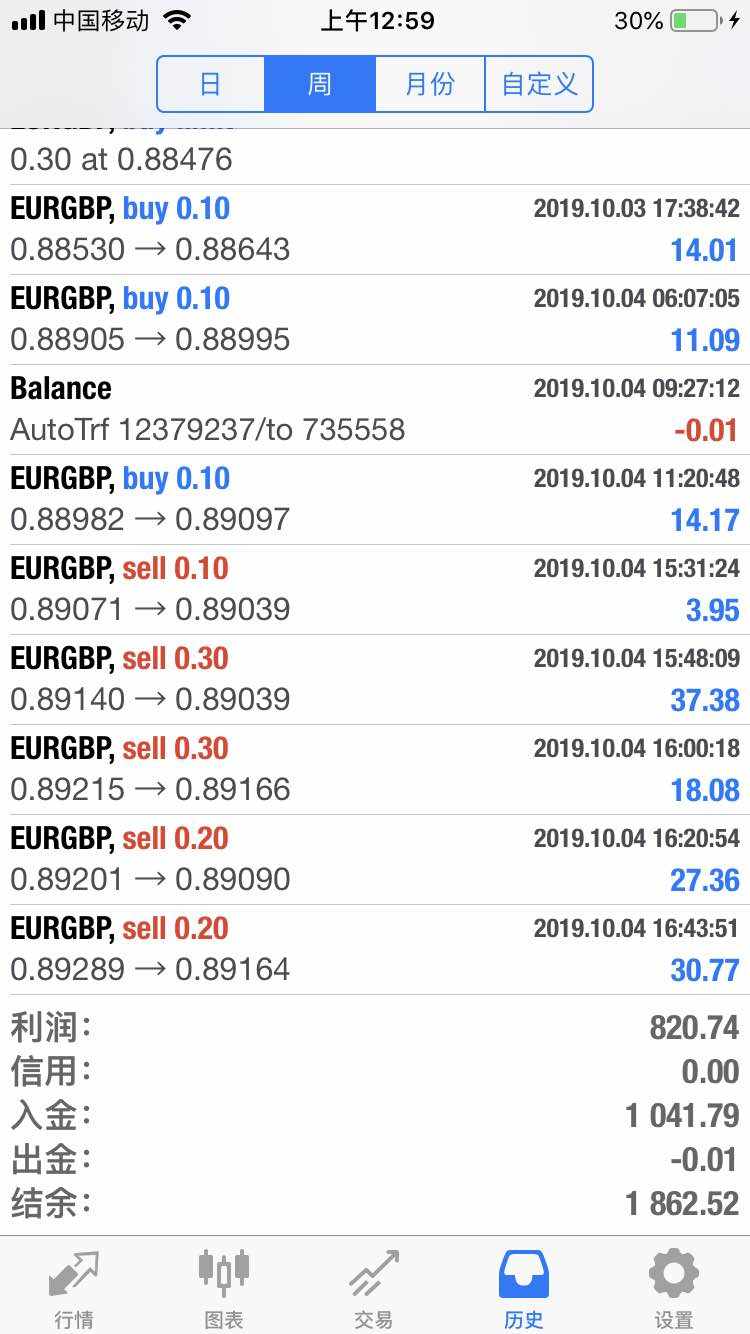Image resolution: width=750 pixels, height=1334 pixels.
Task: Show history for 月份 (month)
Action: click(x=430, y=84)
